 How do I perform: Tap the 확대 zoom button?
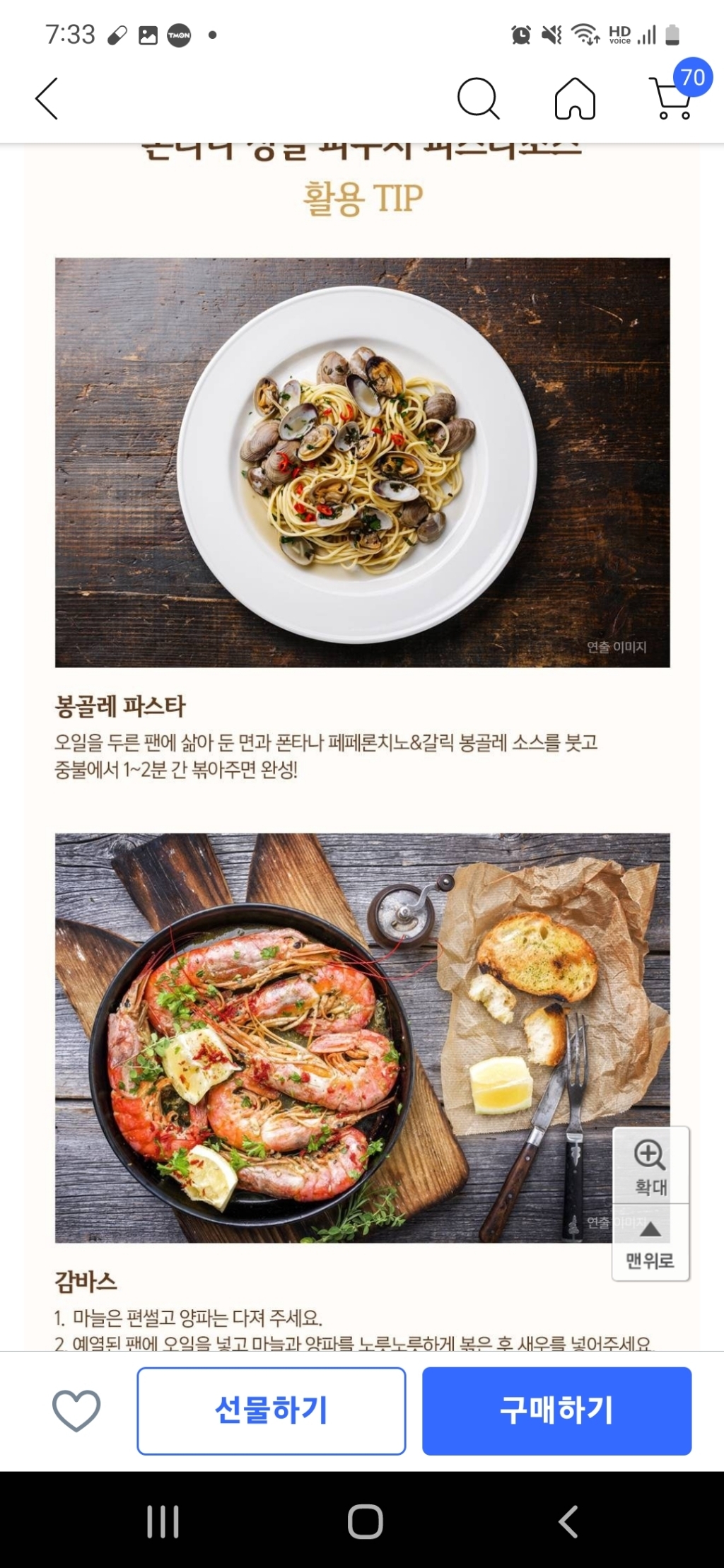tap(650, 1166)
